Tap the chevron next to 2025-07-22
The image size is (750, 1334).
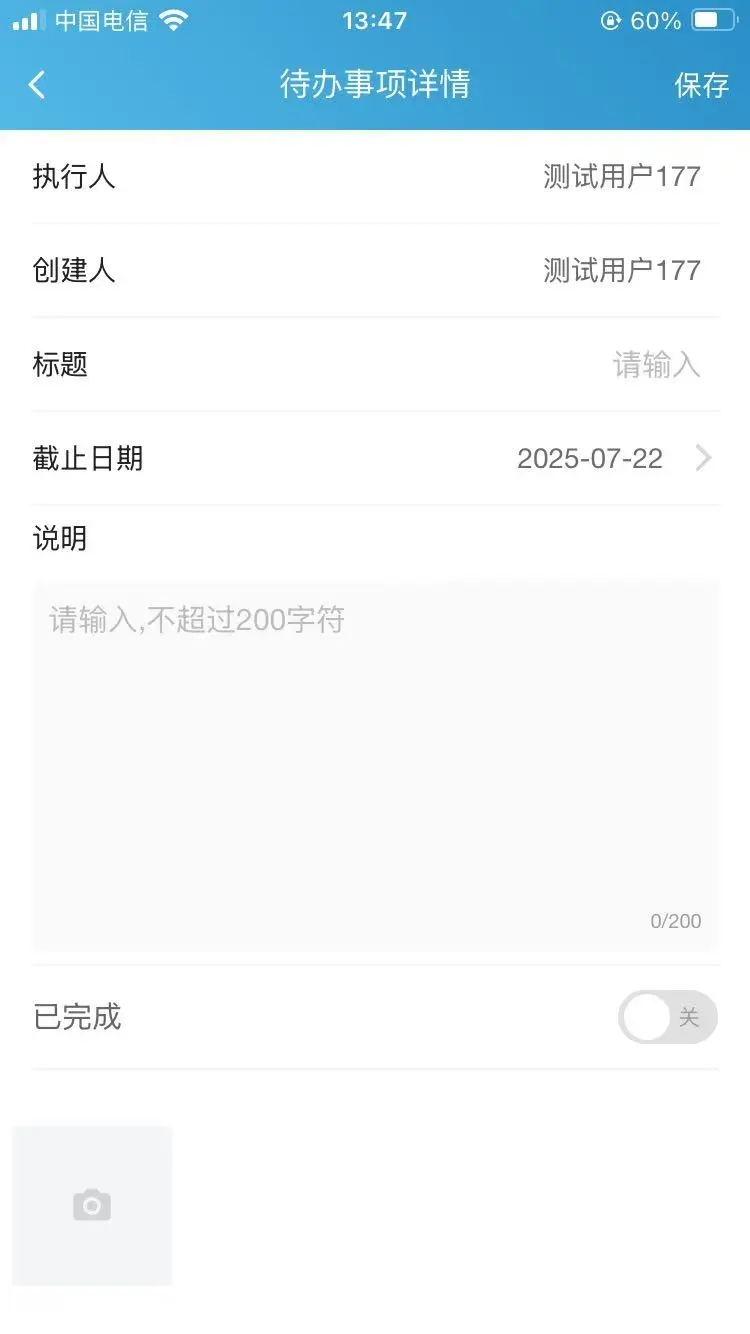point(704,458)
